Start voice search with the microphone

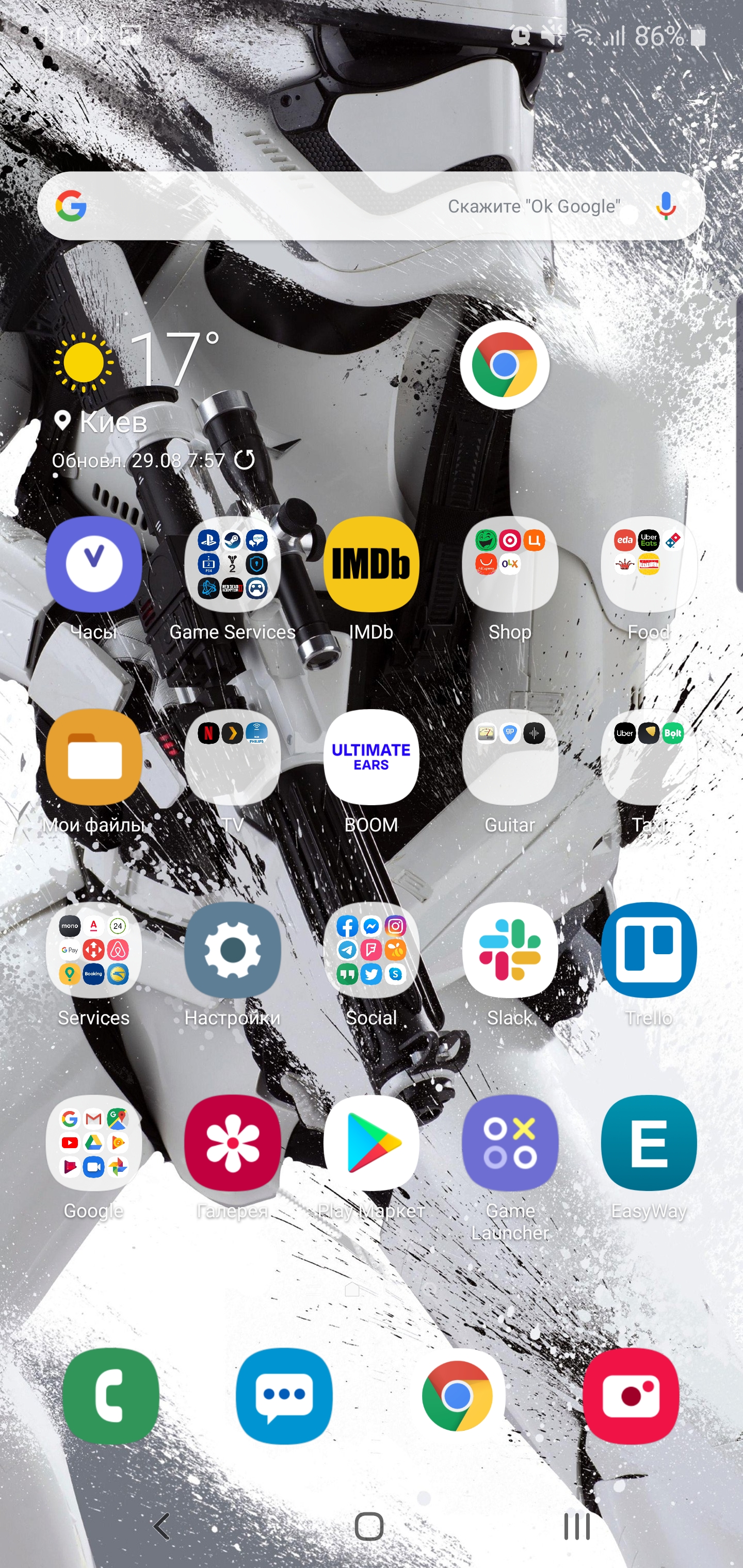click(666, 206)
